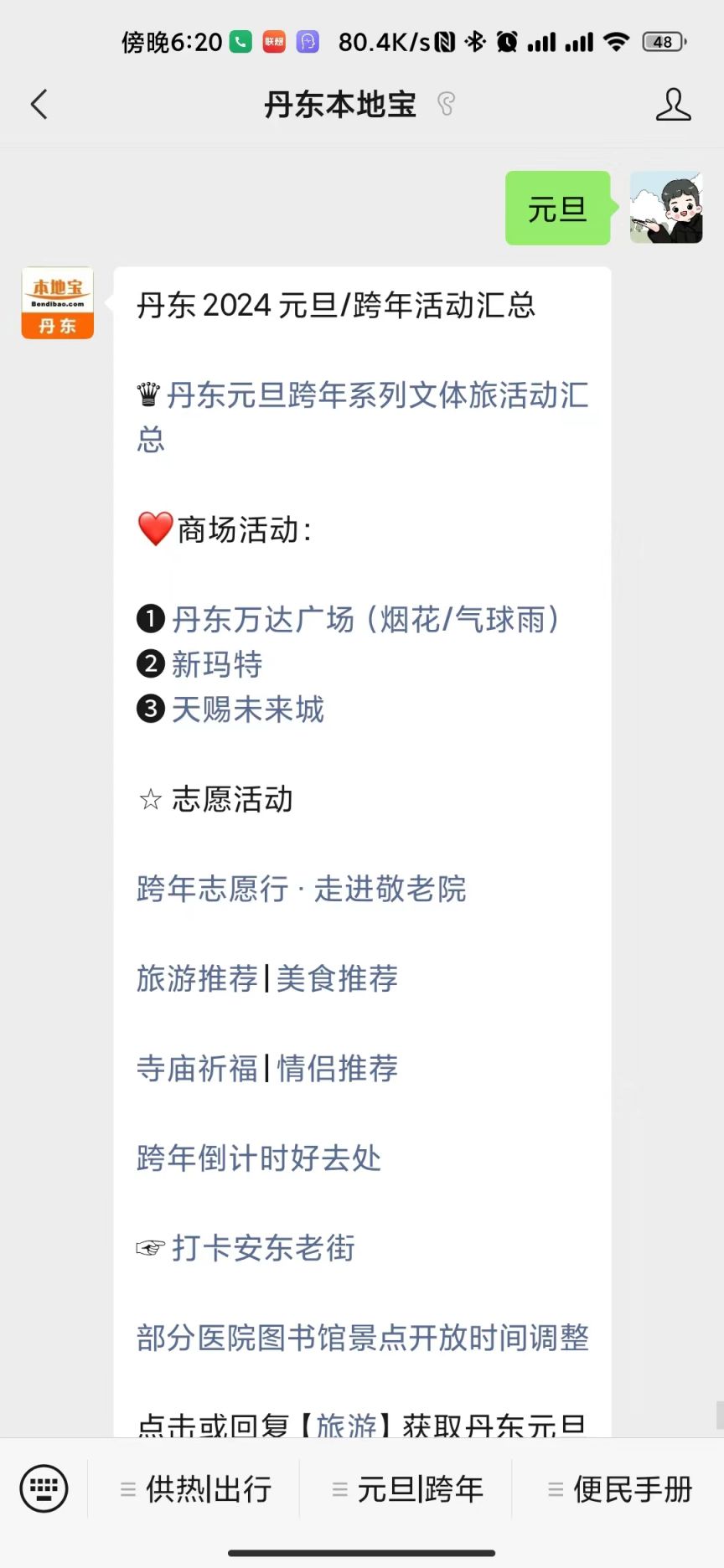Screen dimensions: 724x1568
Task: Open the 美食推荐 link
Action: click(x=337, y=978)
